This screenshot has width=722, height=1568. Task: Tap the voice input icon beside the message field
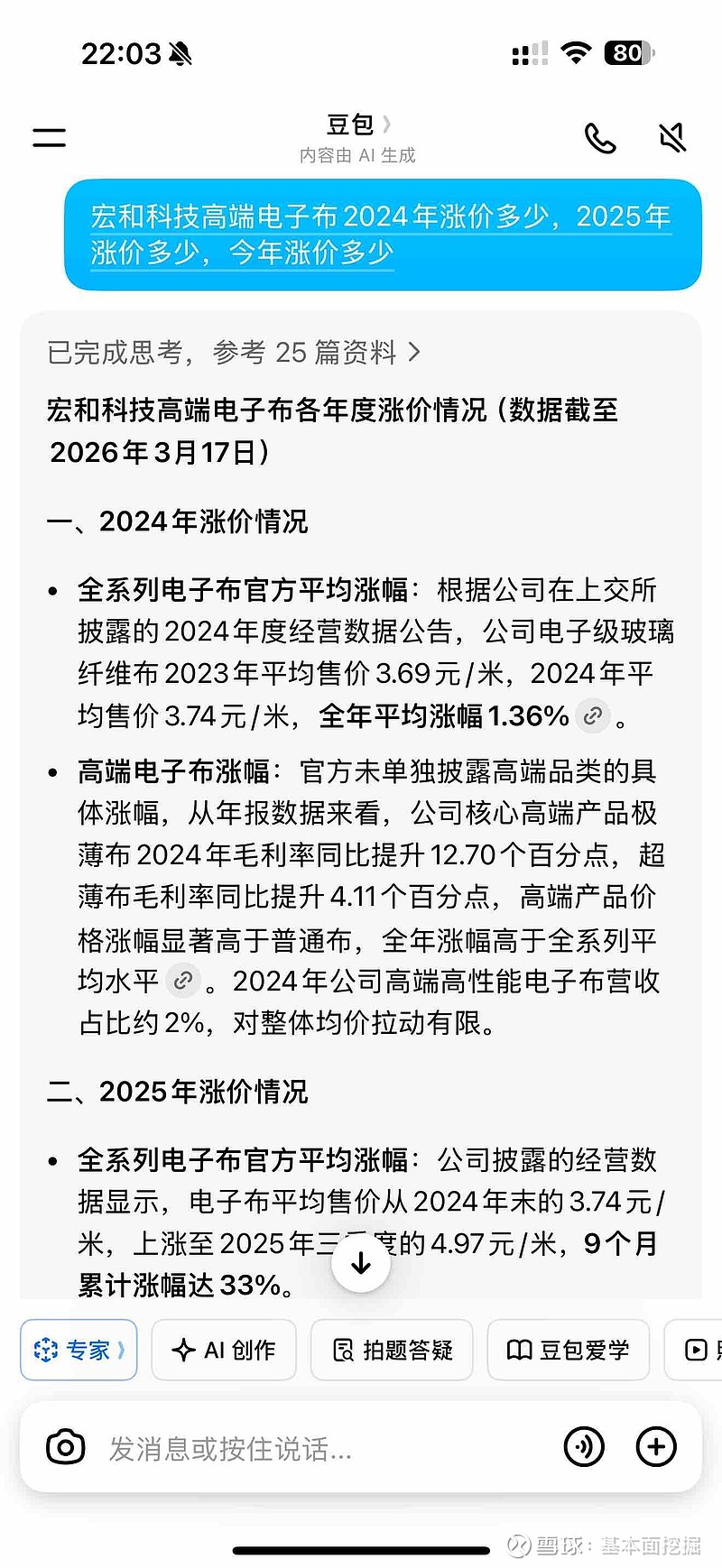pos(584,1448)
